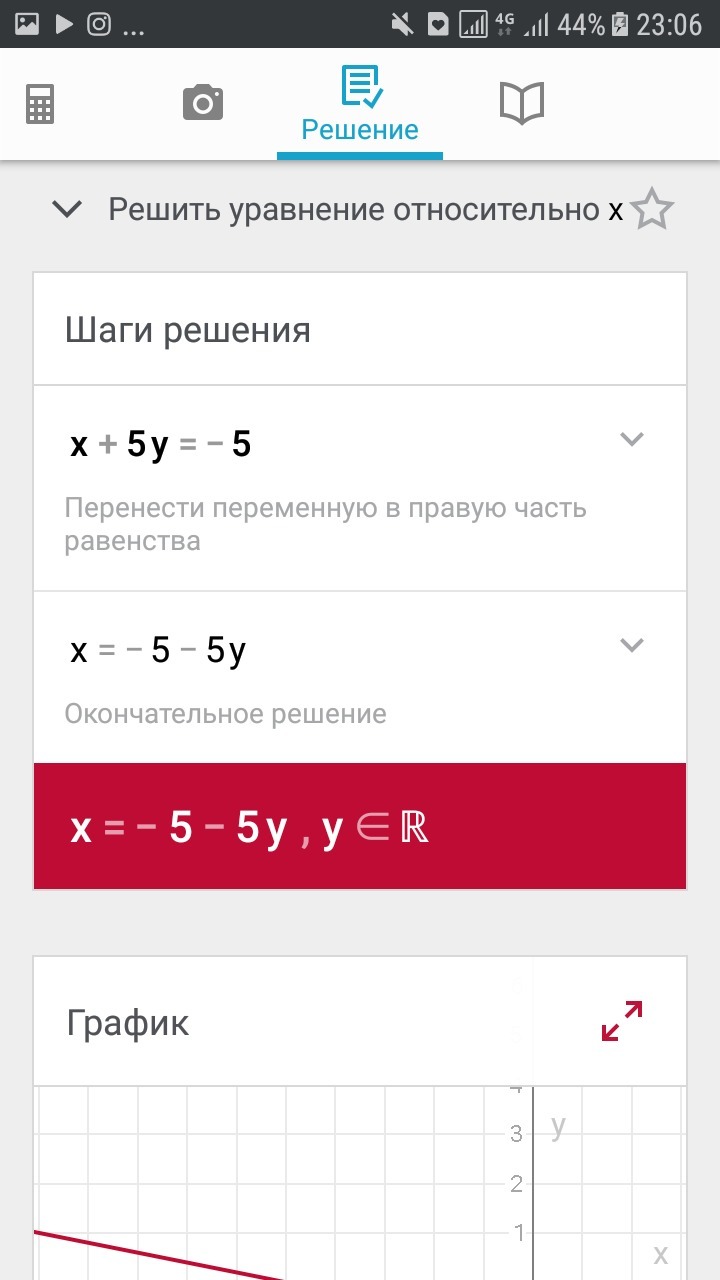Screen dimensions: 720x1280
Task: Collapse the 'Решить уравнение относительно x' section
Action: coord(67,210)
